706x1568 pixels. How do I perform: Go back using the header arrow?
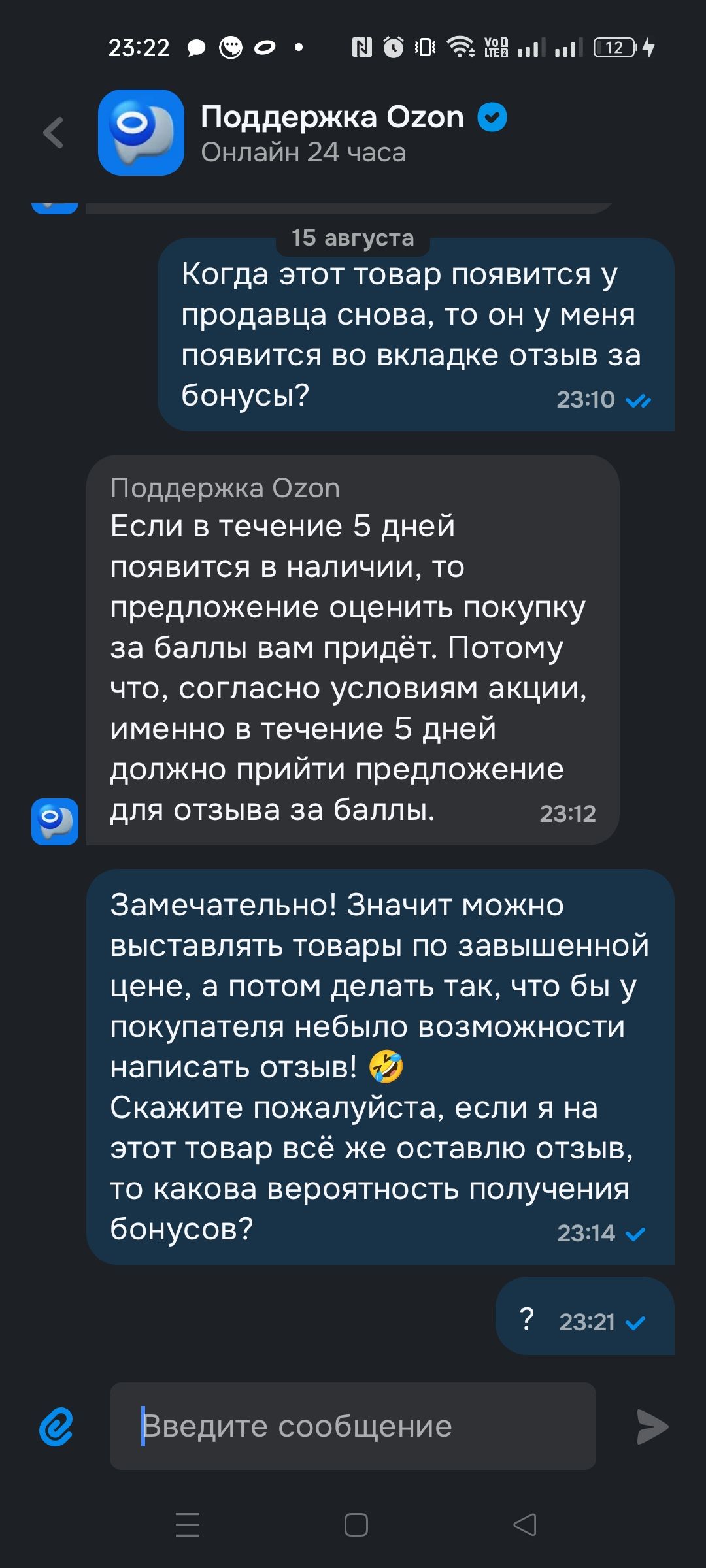pyautogui.click(x=54, y=133)
